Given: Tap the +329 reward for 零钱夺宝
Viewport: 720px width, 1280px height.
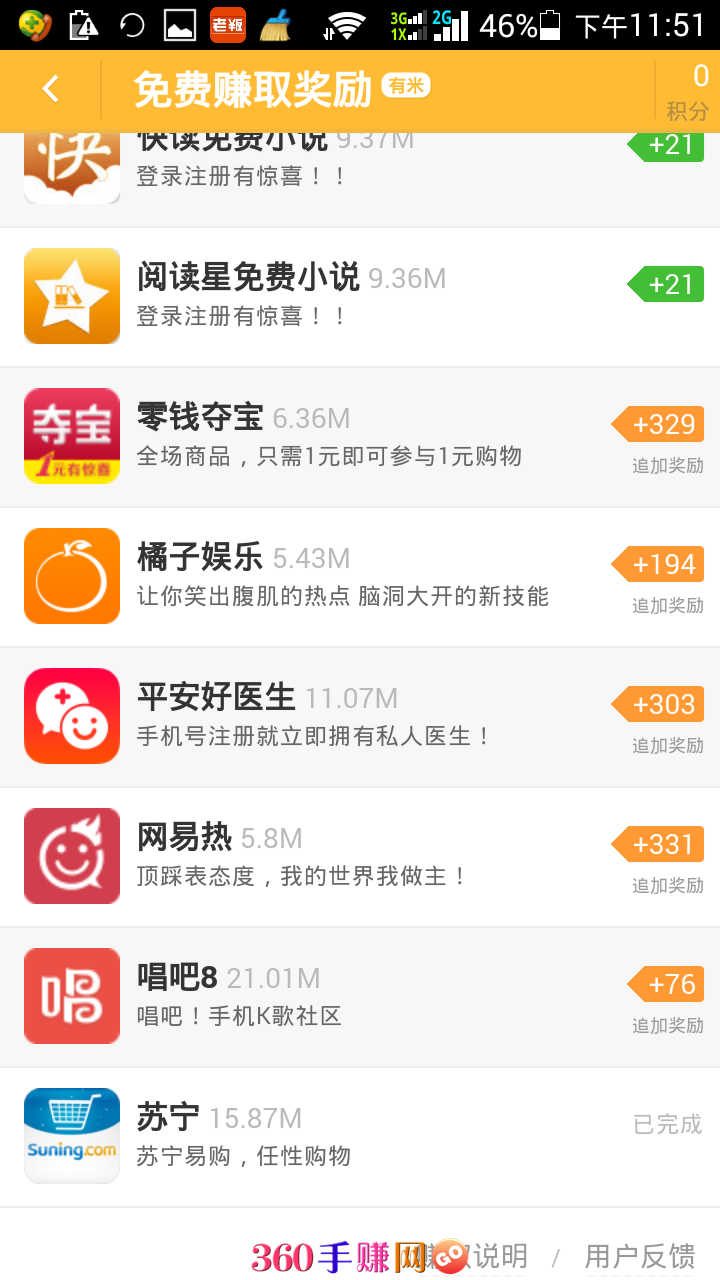Looking at the screenshot, I should point(658,424).
